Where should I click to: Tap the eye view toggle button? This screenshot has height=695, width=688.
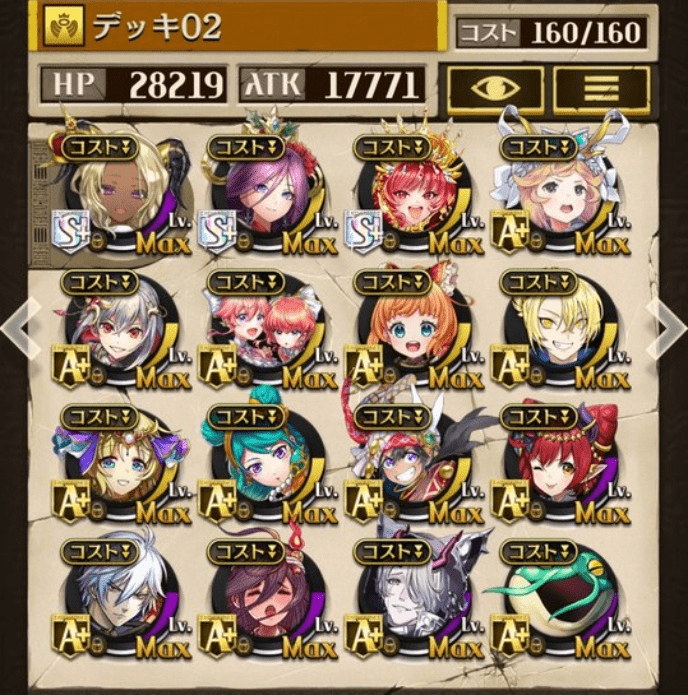(x=494, y=87)
